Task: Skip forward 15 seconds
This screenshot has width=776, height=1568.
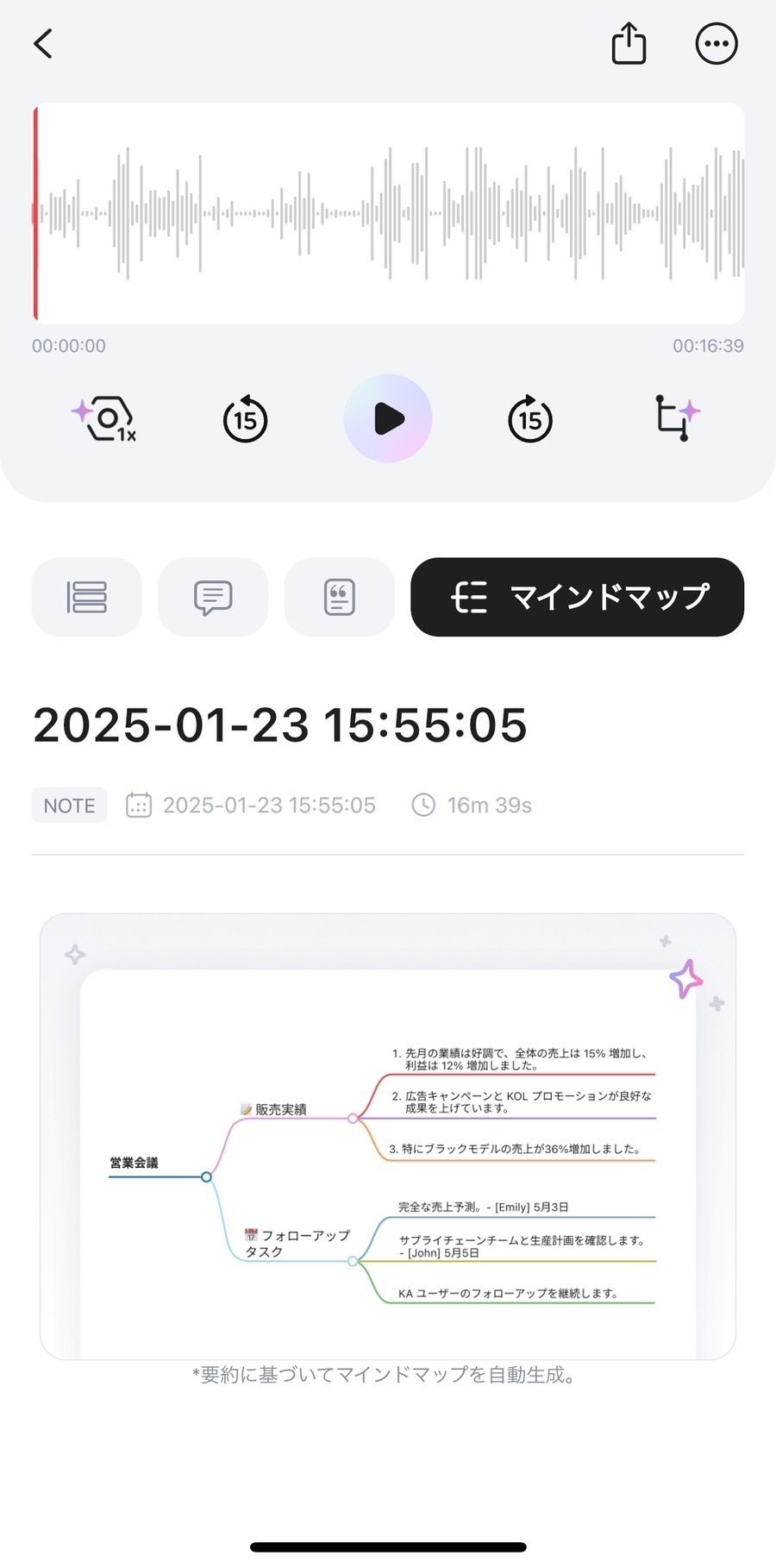Action: click(x=530, y=420)
